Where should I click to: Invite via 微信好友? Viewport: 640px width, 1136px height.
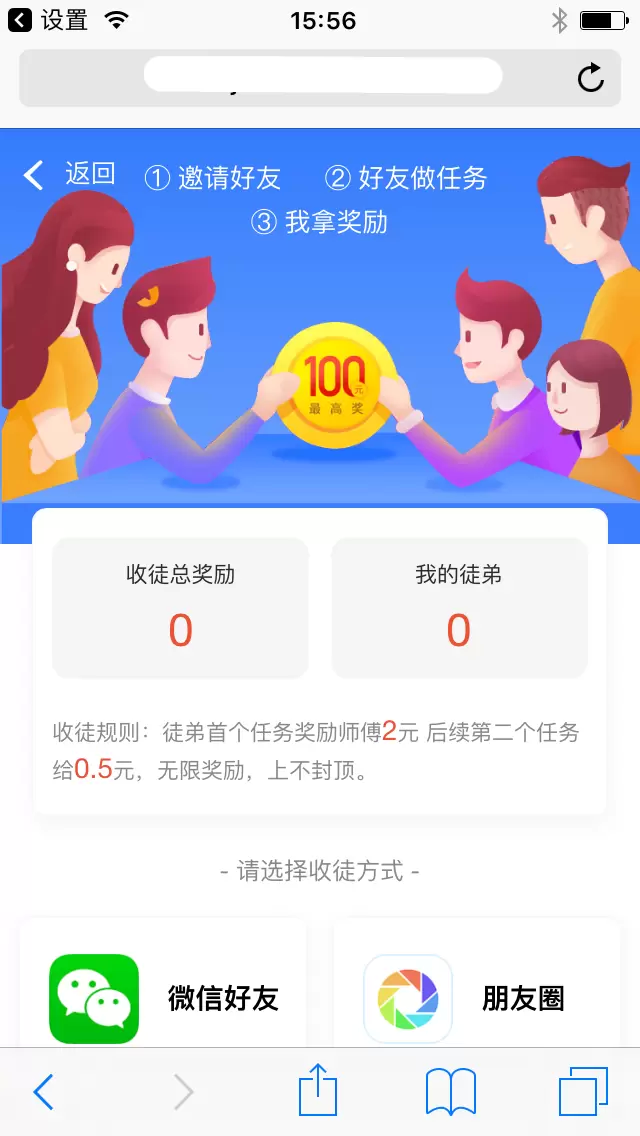(163, 997)
